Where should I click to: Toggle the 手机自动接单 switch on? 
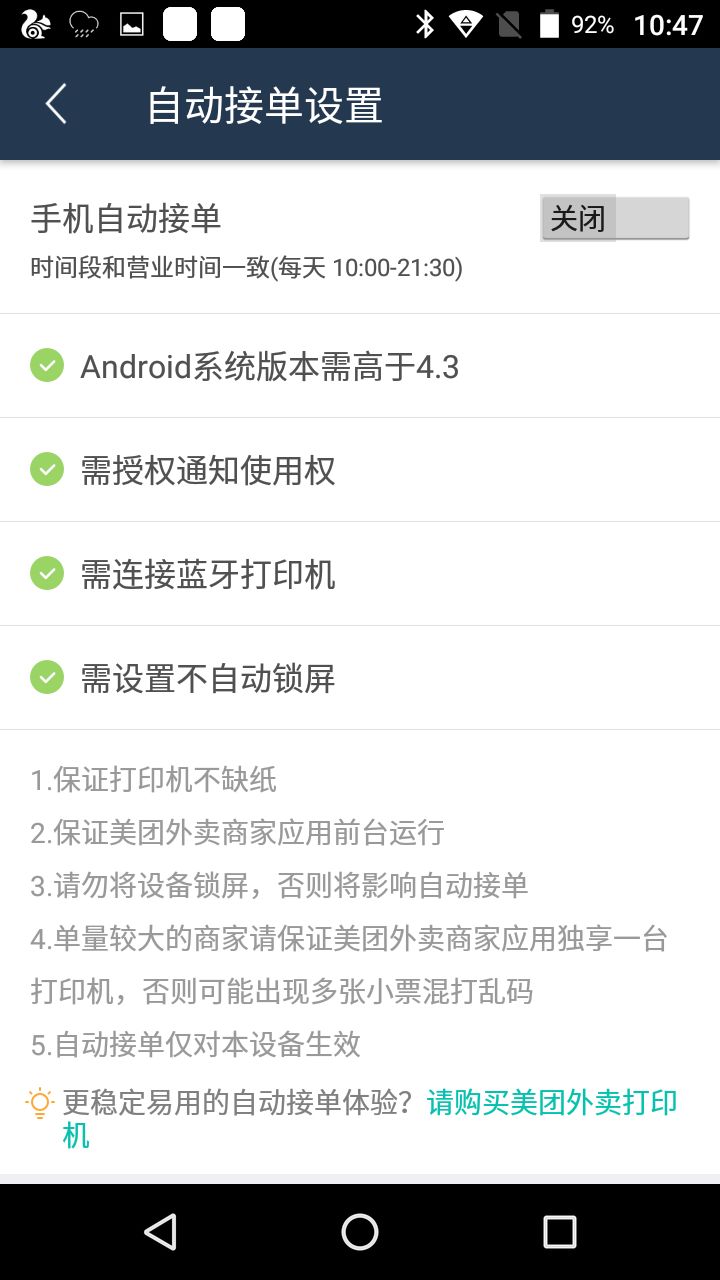pyautogui.click(x=614, y=218)
